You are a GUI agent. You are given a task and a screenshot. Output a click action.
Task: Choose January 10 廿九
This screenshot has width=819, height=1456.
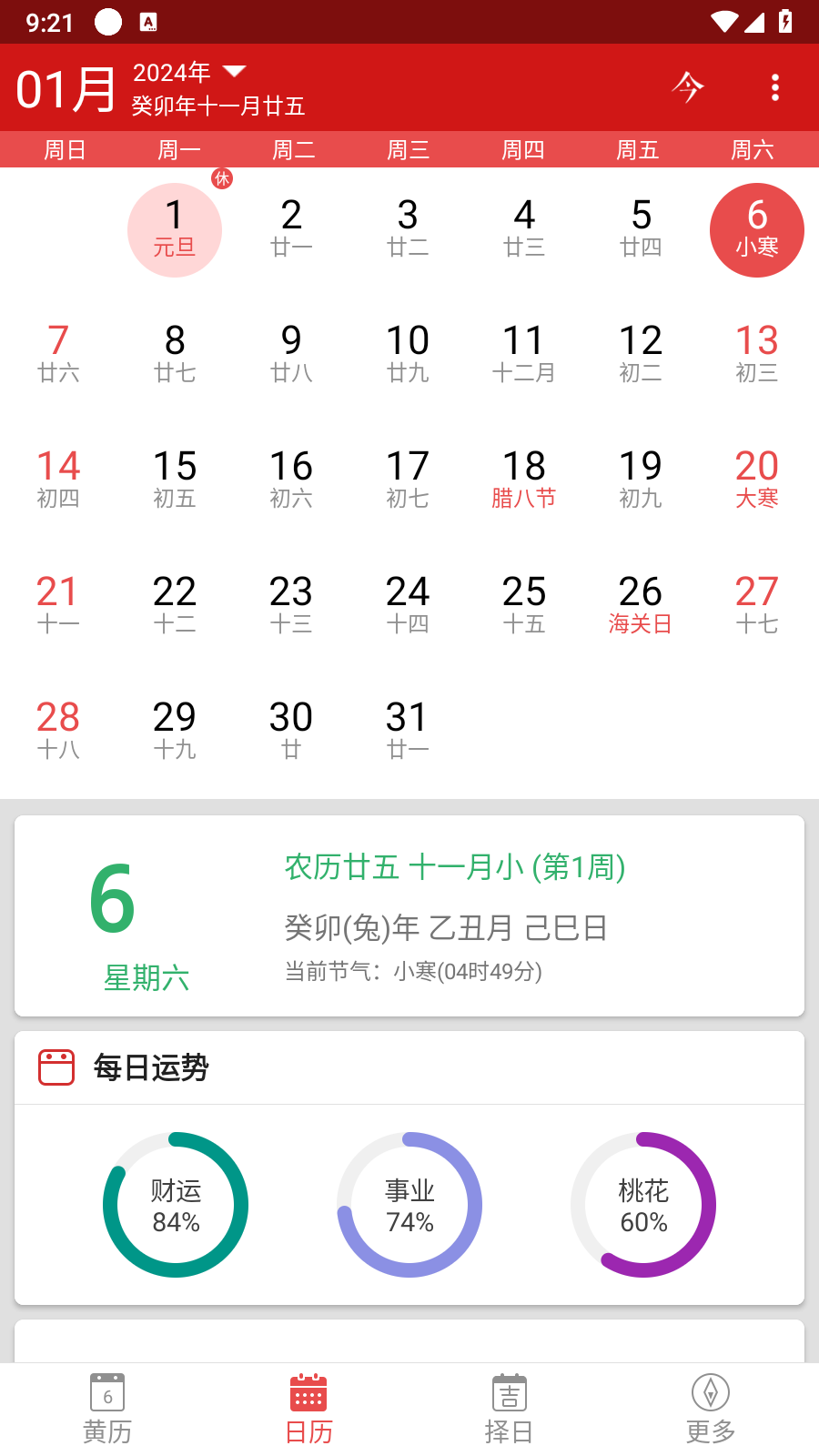(408, 354)
